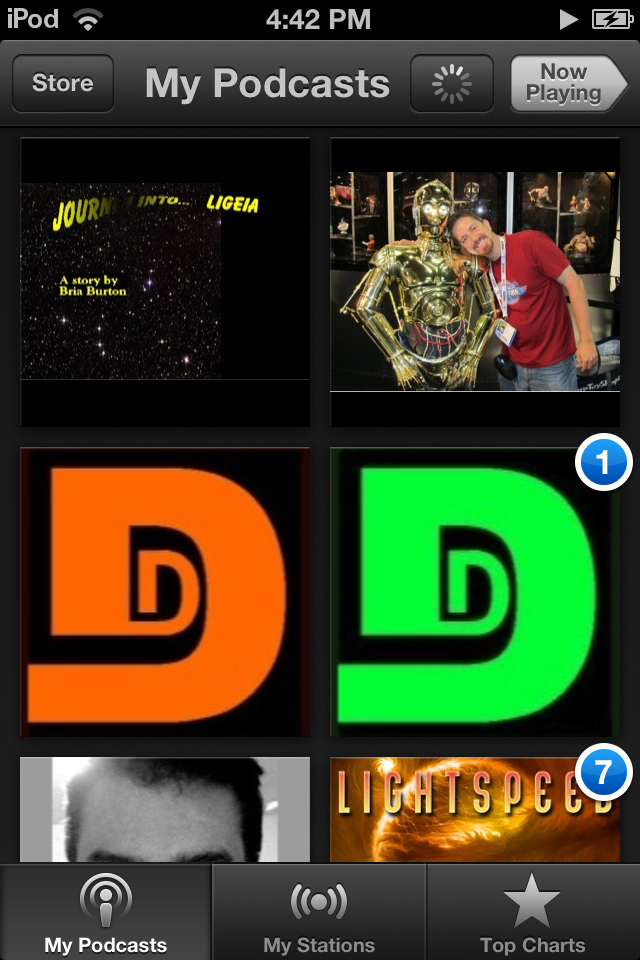Open the Lightspeed podcast

(x=475, y=812)
